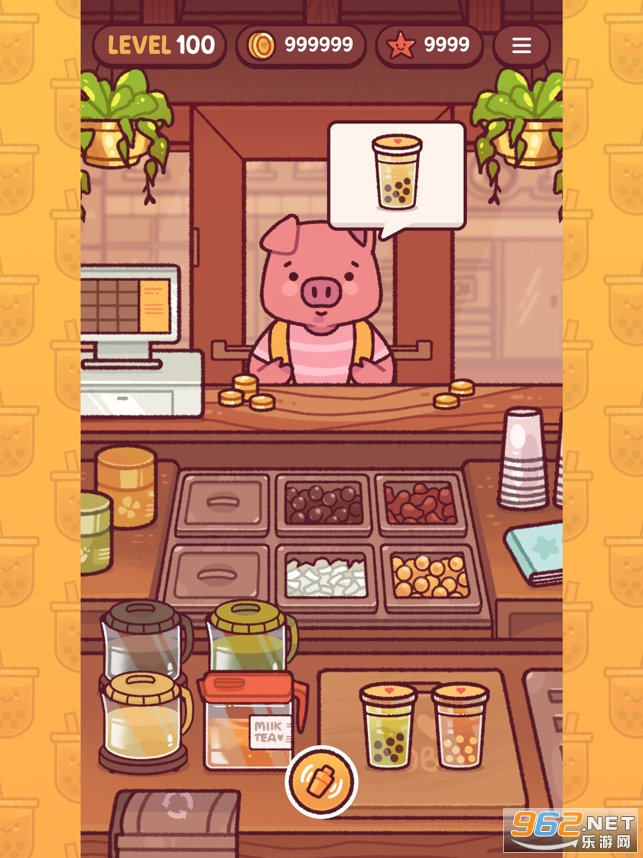Select the red bean topping bin

pos(424,503)
